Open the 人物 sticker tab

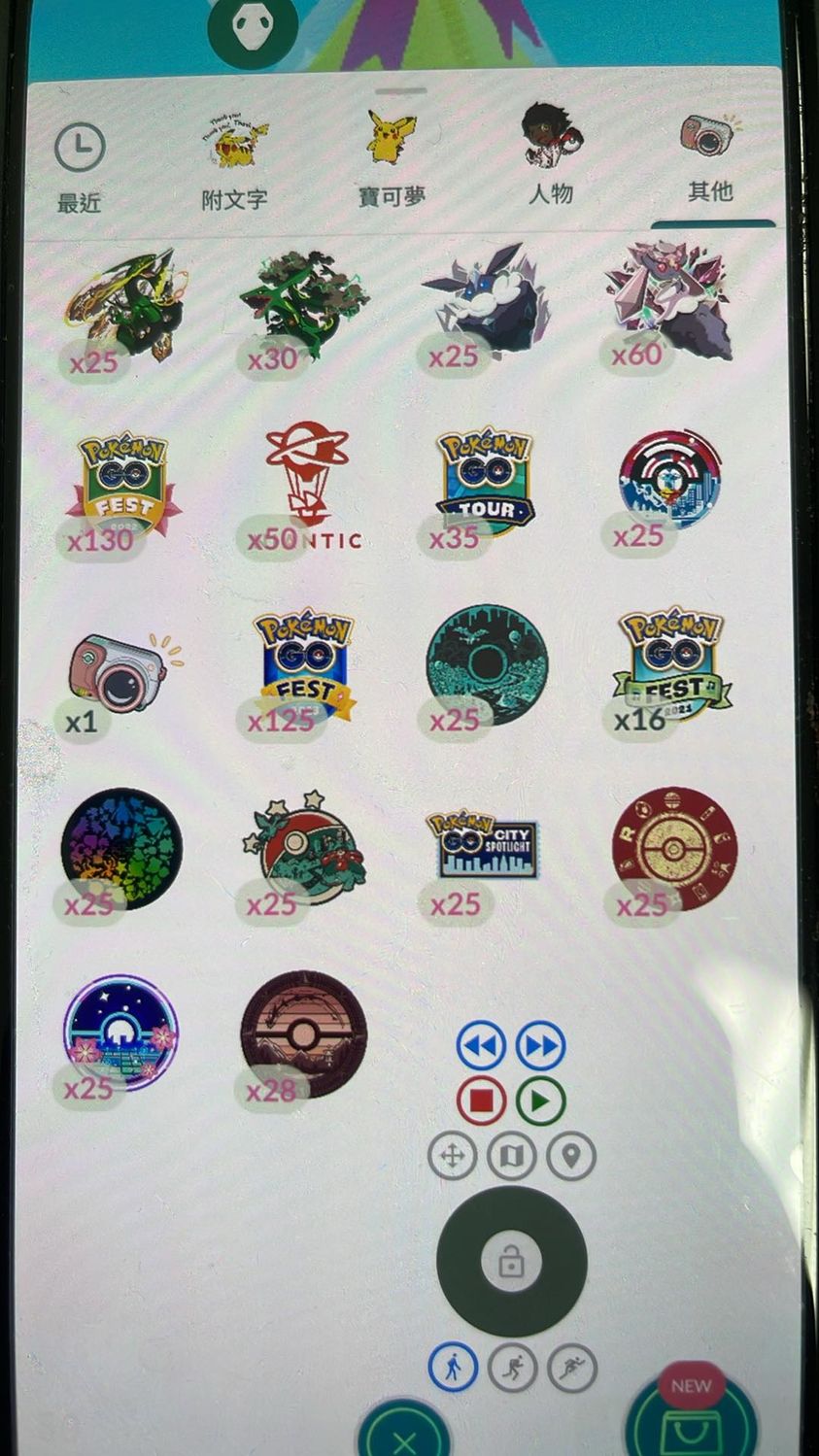pos(549,161)
